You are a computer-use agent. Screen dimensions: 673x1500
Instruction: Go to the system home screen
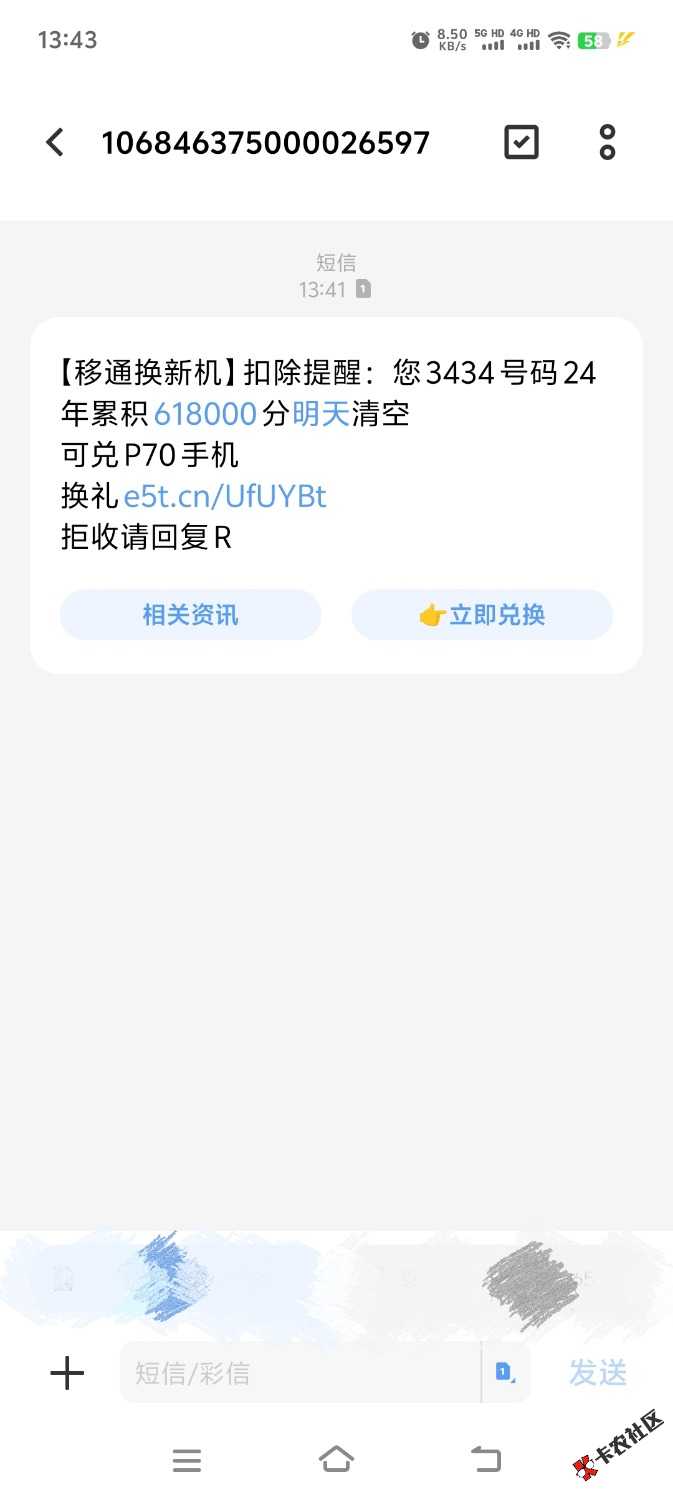tap(336, 1460)
